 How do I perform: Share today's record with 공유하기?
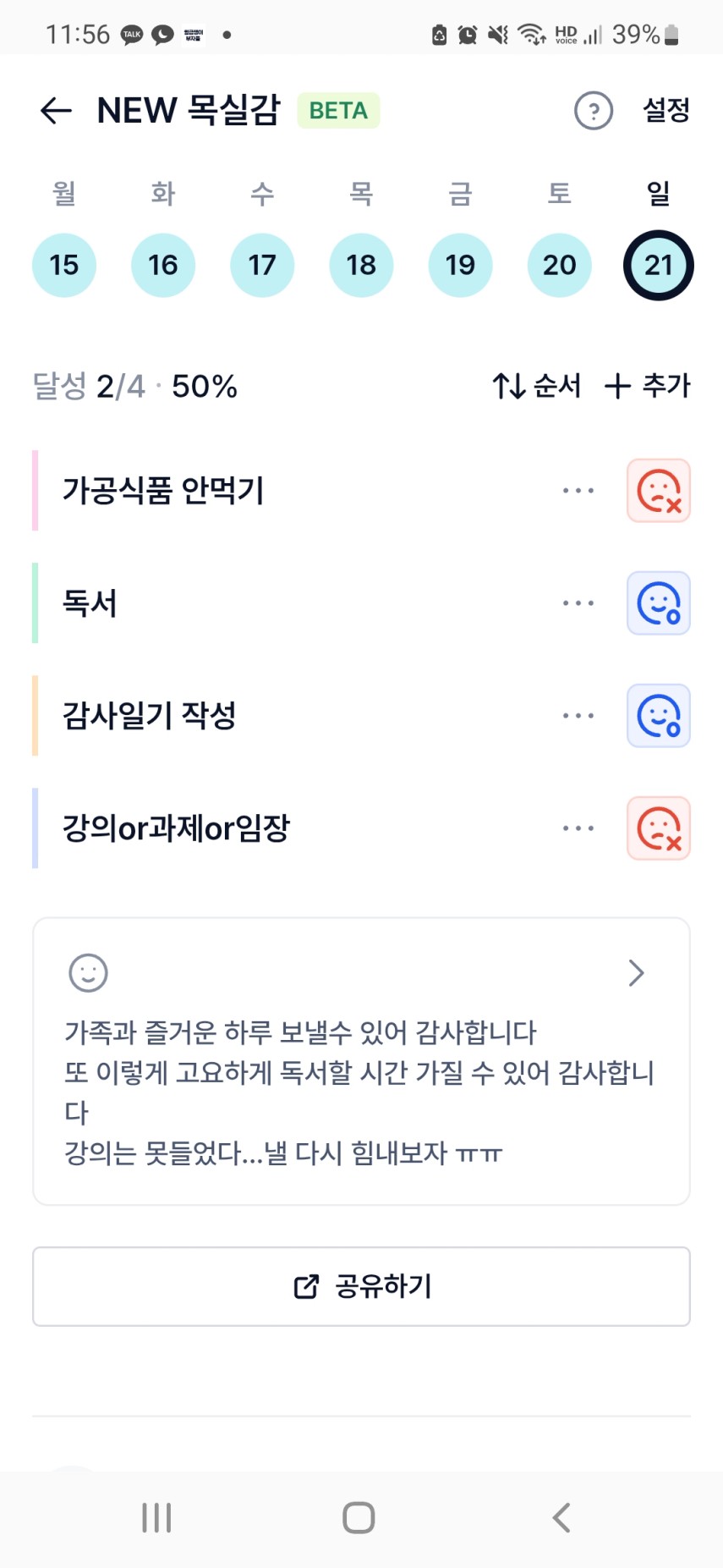pyautogui.click(x=361, y=1286)
